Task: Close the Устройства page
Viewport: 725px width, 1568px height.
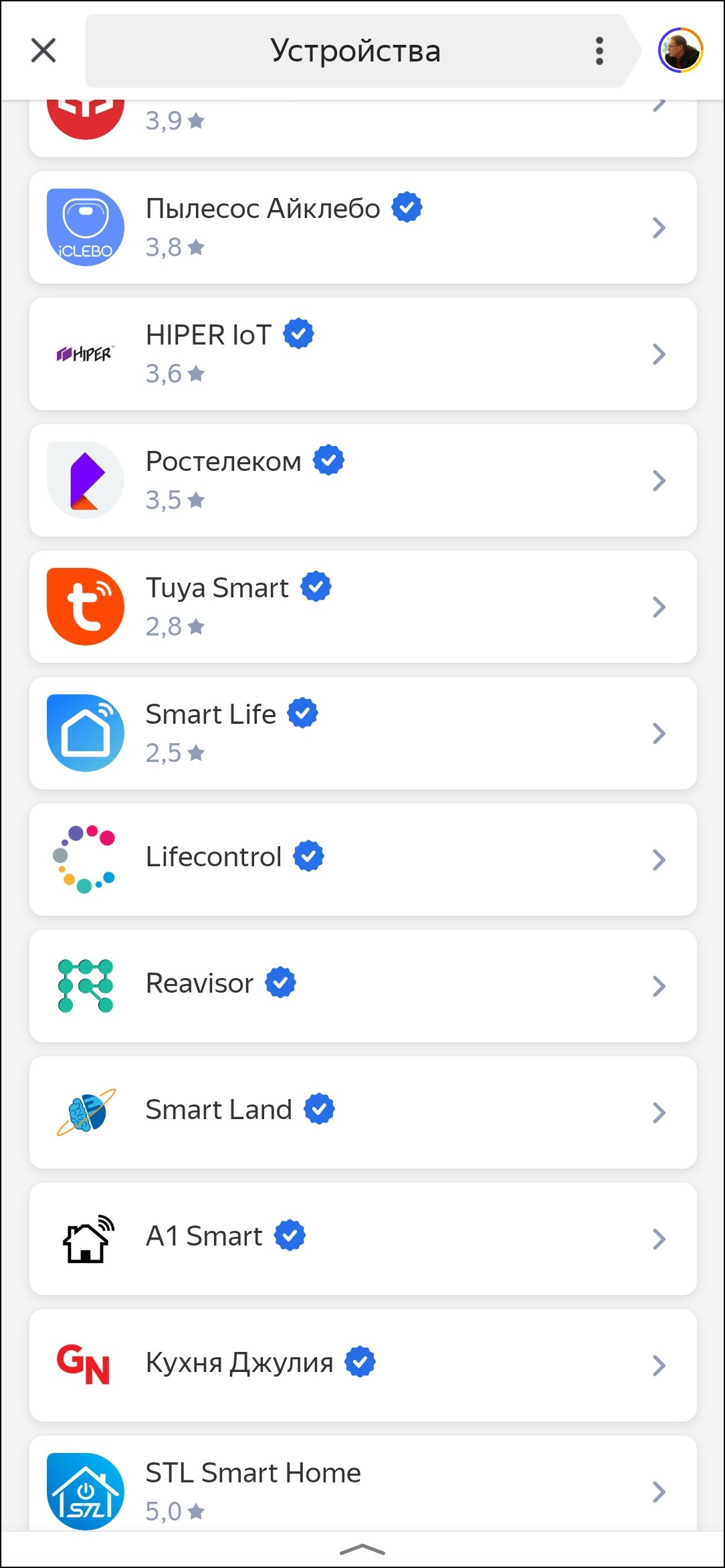Action: pos(43,50)
